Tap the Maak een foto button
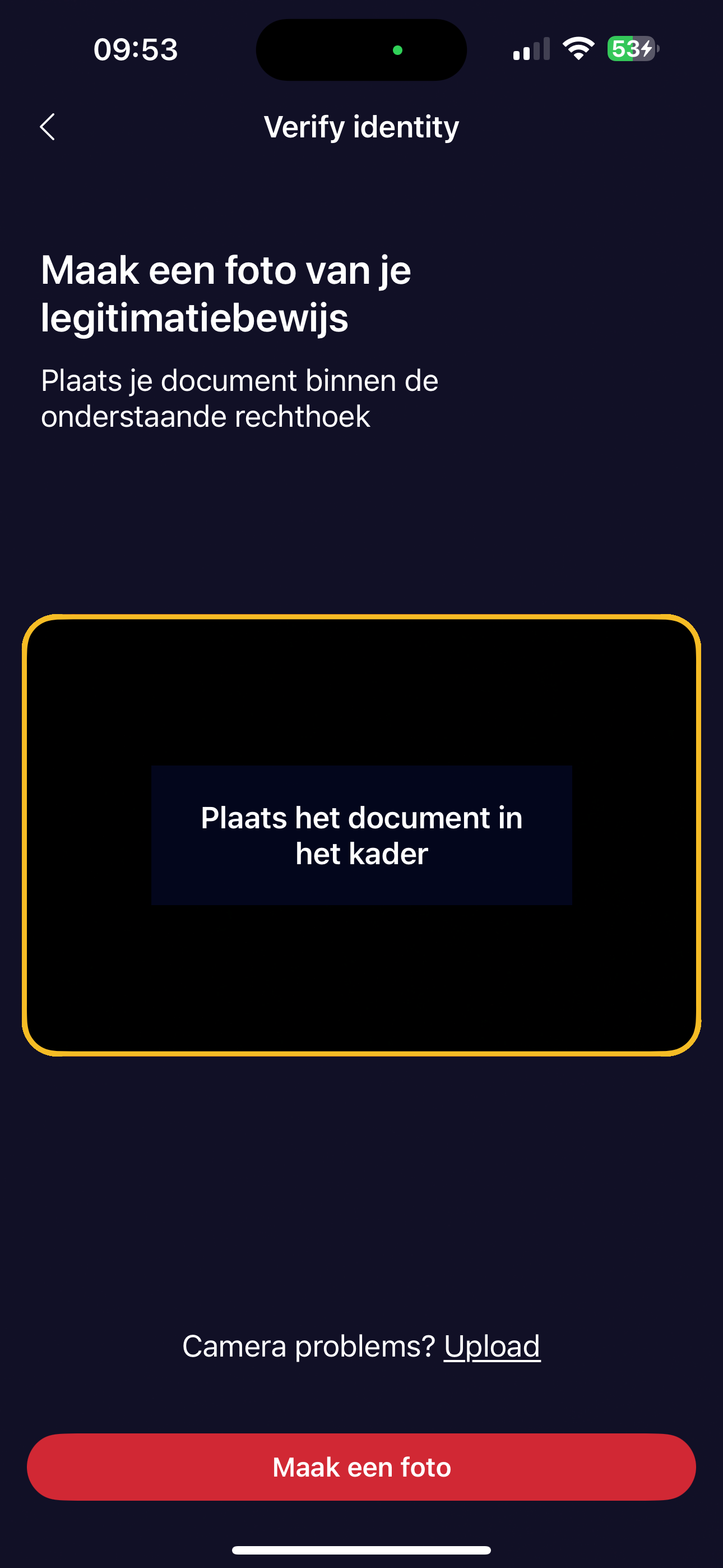 (x=361, y=1467)
